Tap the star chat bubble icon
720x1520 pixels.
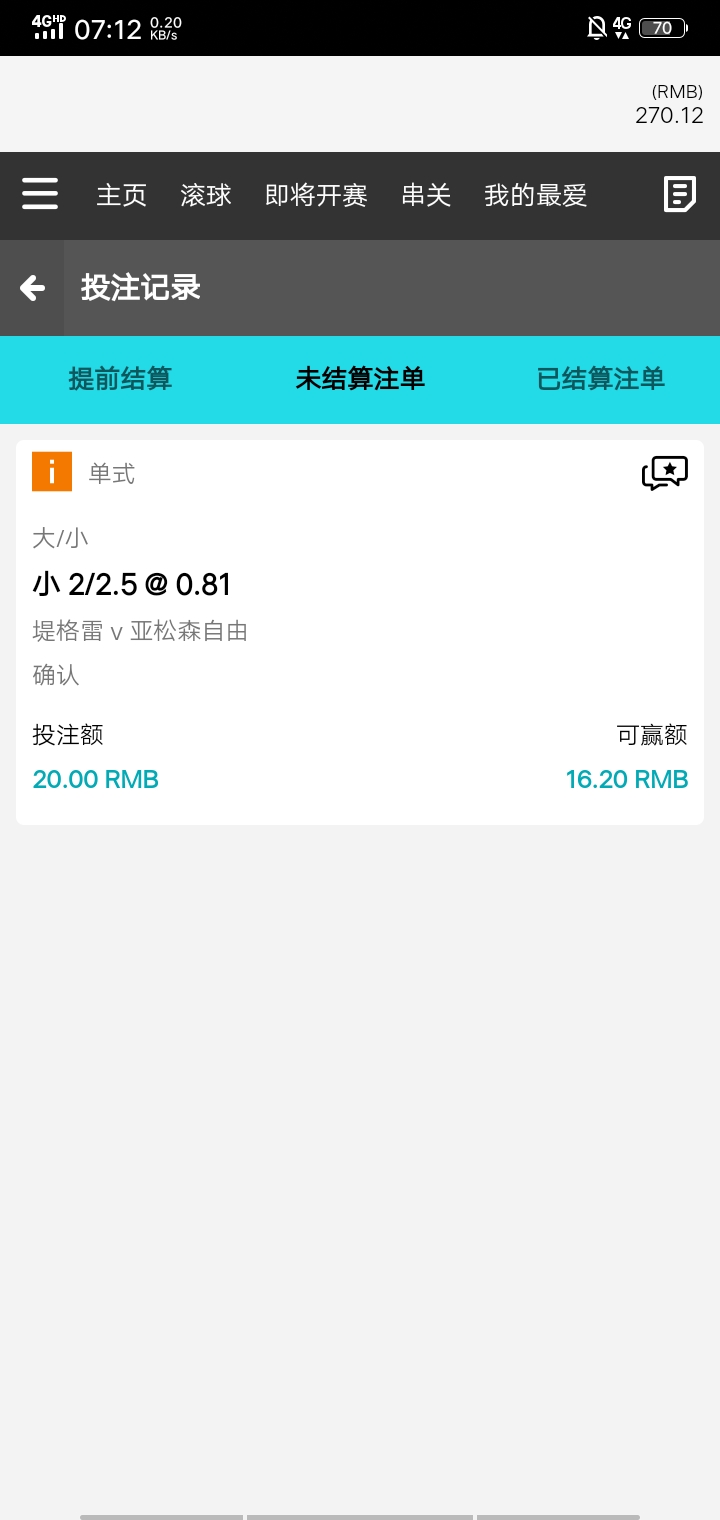click(x=664, y=473)
